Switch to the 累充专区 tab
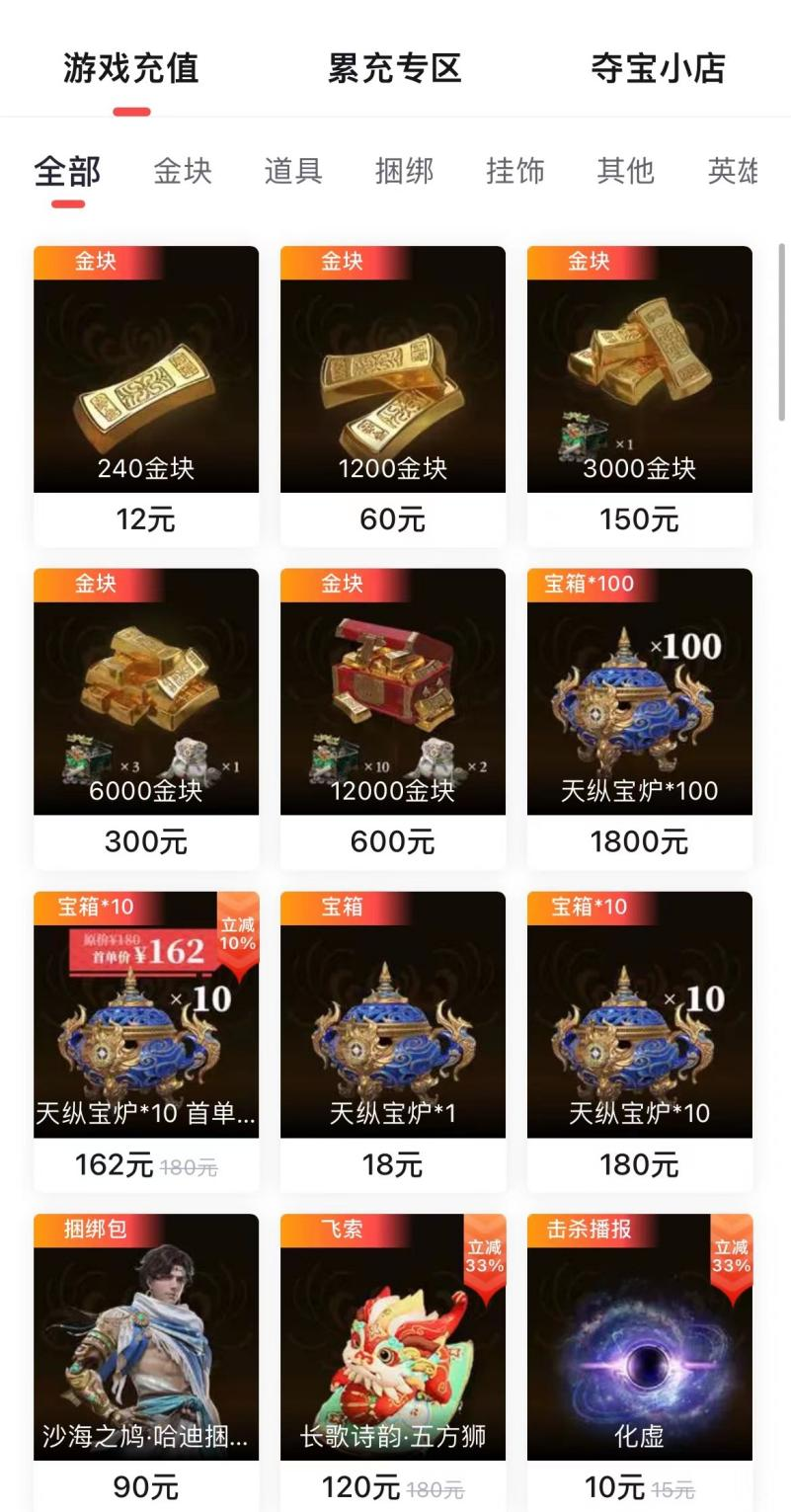Viewport: 791px width, 1512px height. pyautogui.click(x=395, y=69)
